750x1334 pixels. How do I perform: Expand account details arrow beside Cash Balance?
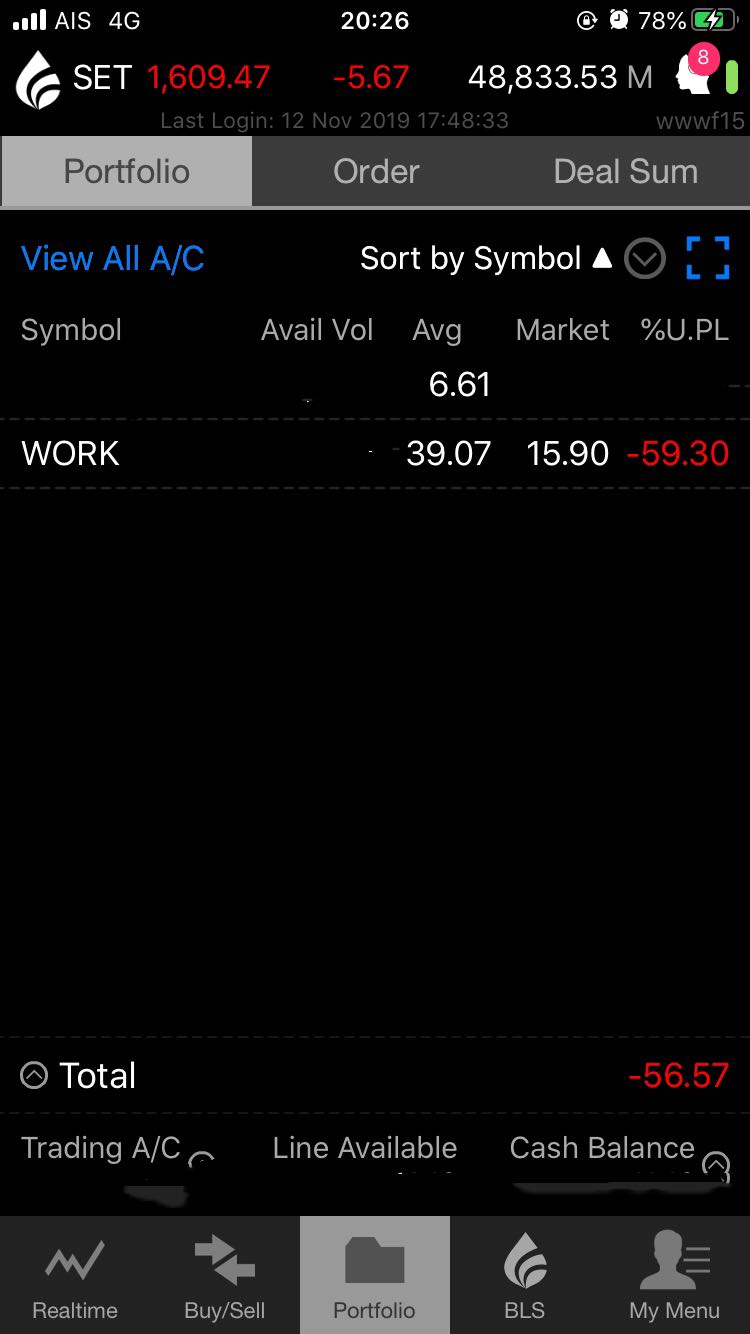point(716,1164)
